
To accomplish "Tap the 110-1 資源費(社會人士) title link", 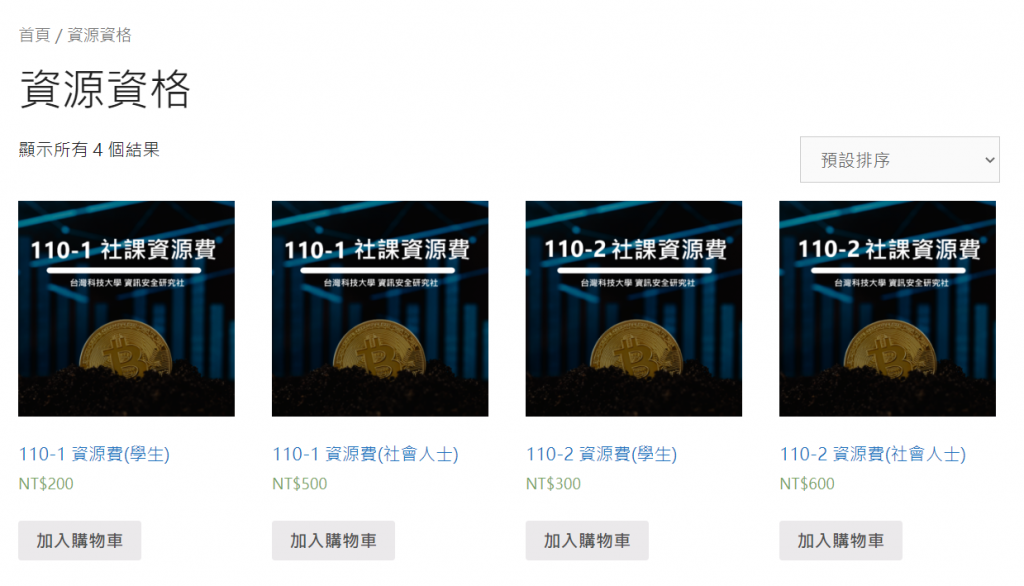I will (365, 454).
